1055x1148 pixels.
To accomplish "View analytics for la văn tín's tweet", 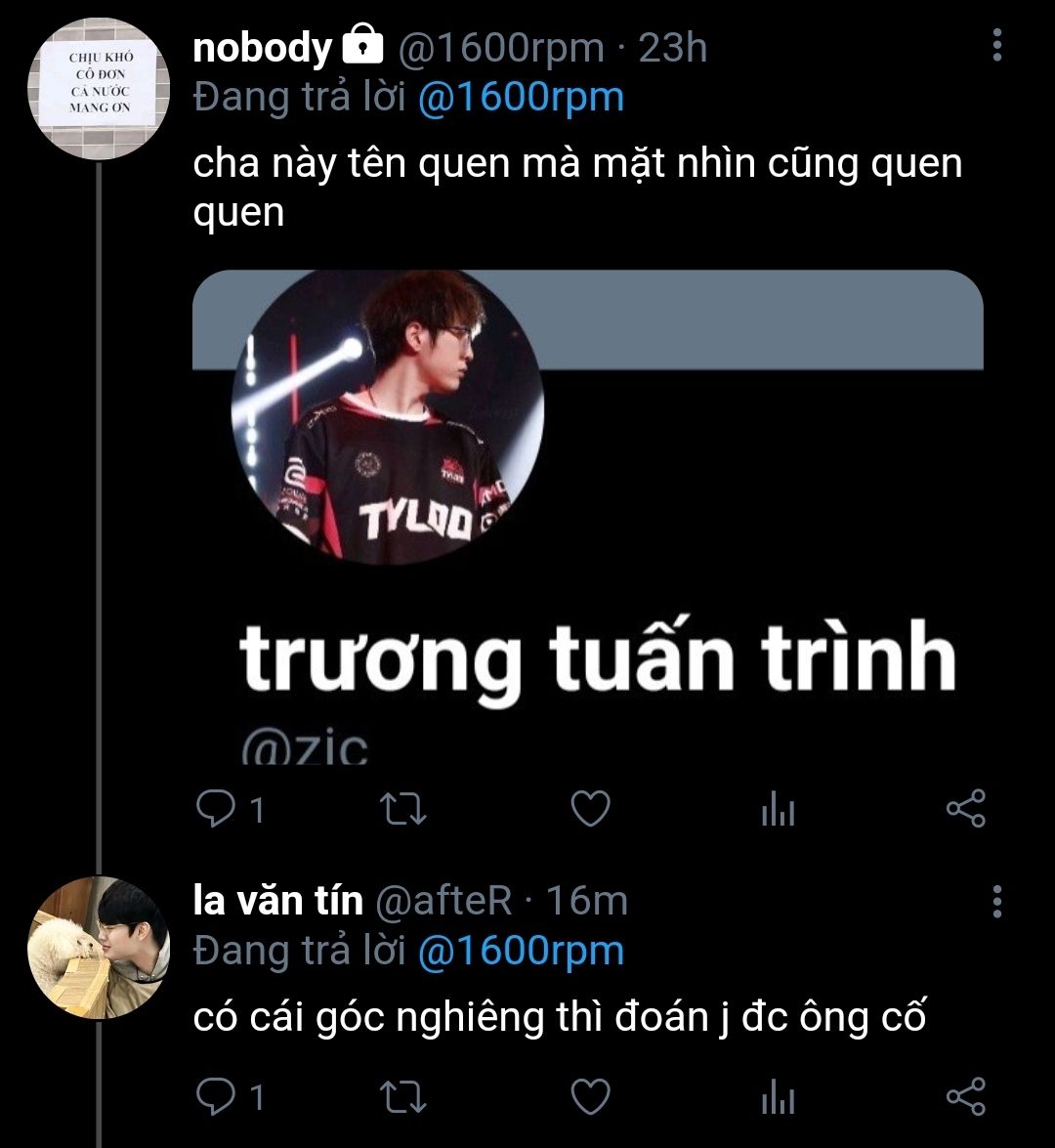I will tap(778, 1098).
